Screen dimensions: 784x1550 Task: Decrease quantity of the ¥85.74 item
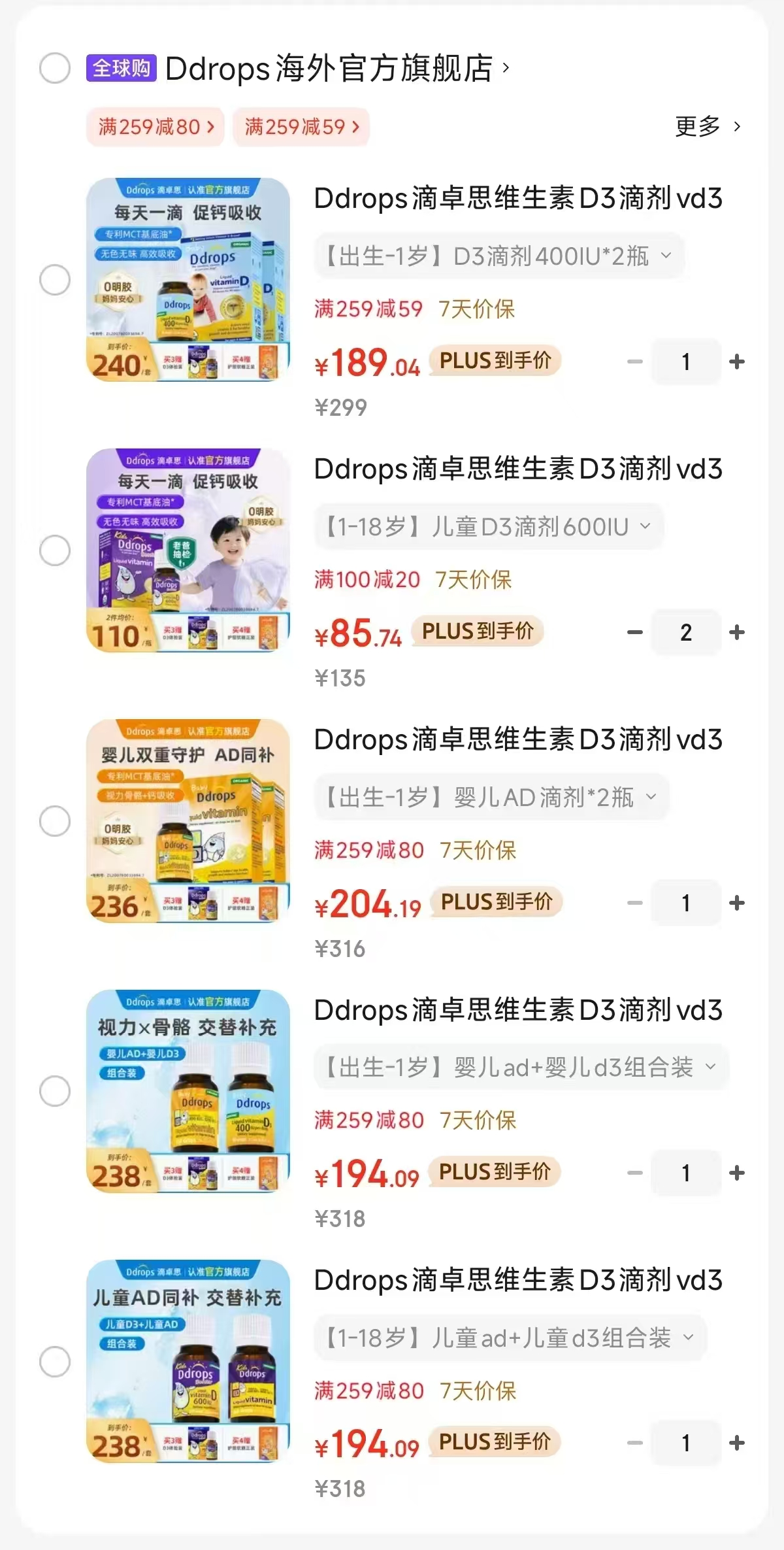point(634,632)
